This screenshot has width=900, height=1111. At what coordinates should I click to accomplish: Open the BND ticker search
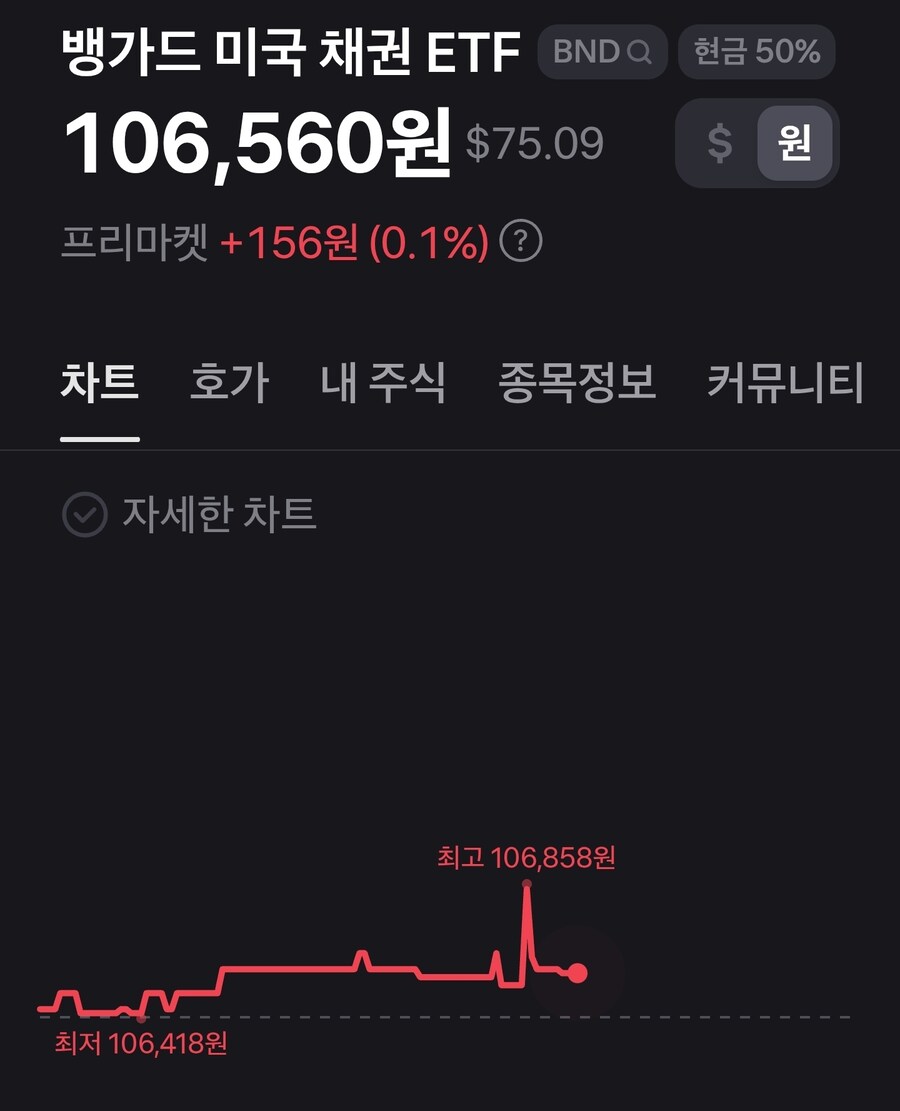pyautogui.click(x=599, y=52)
